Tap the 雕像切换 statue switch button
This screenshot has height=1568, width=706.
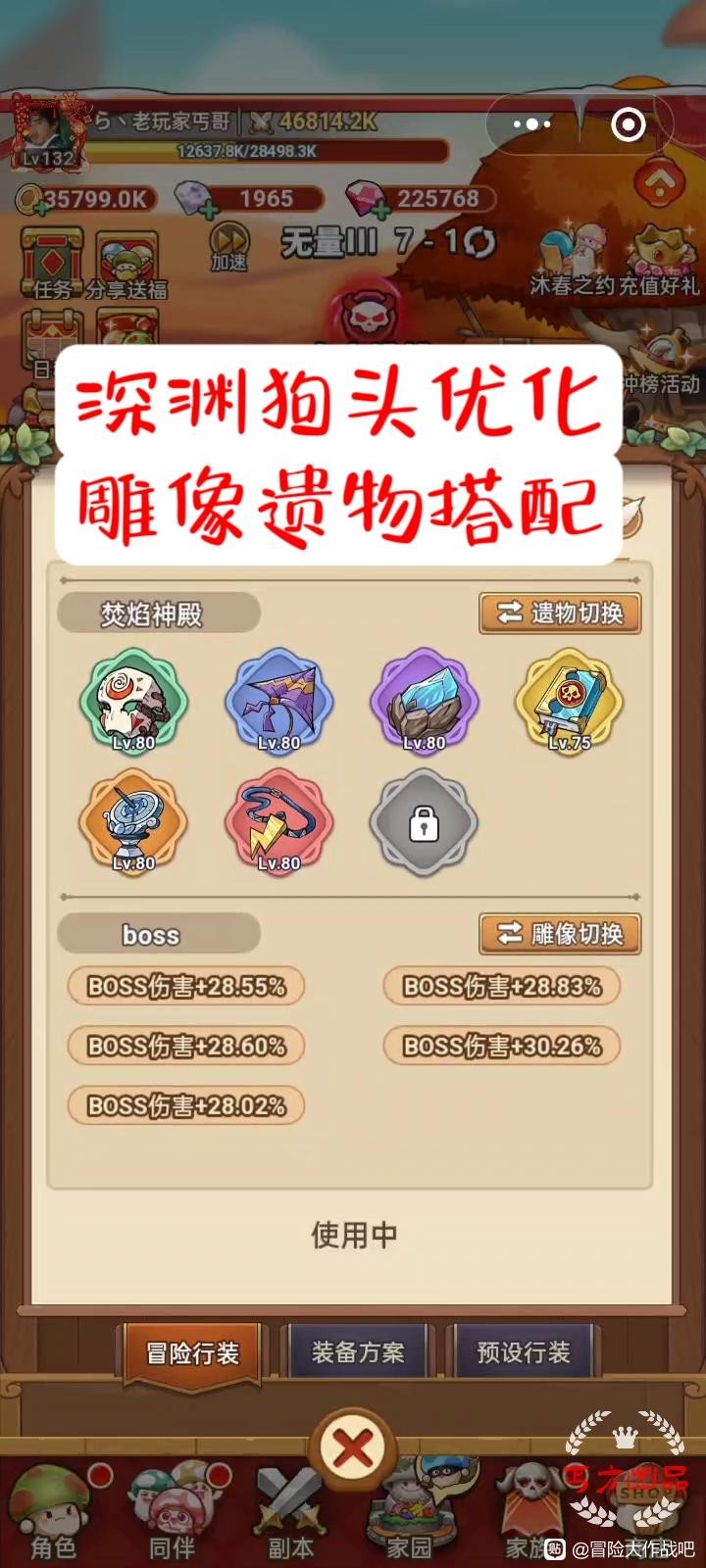tap(560, 934)
